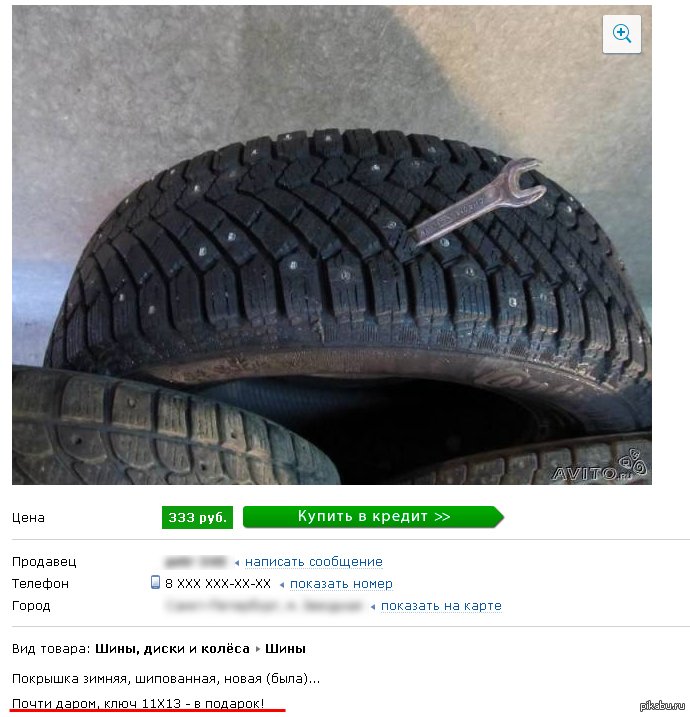Open the "Шины, диски и колёса" category

coord(173,649)
